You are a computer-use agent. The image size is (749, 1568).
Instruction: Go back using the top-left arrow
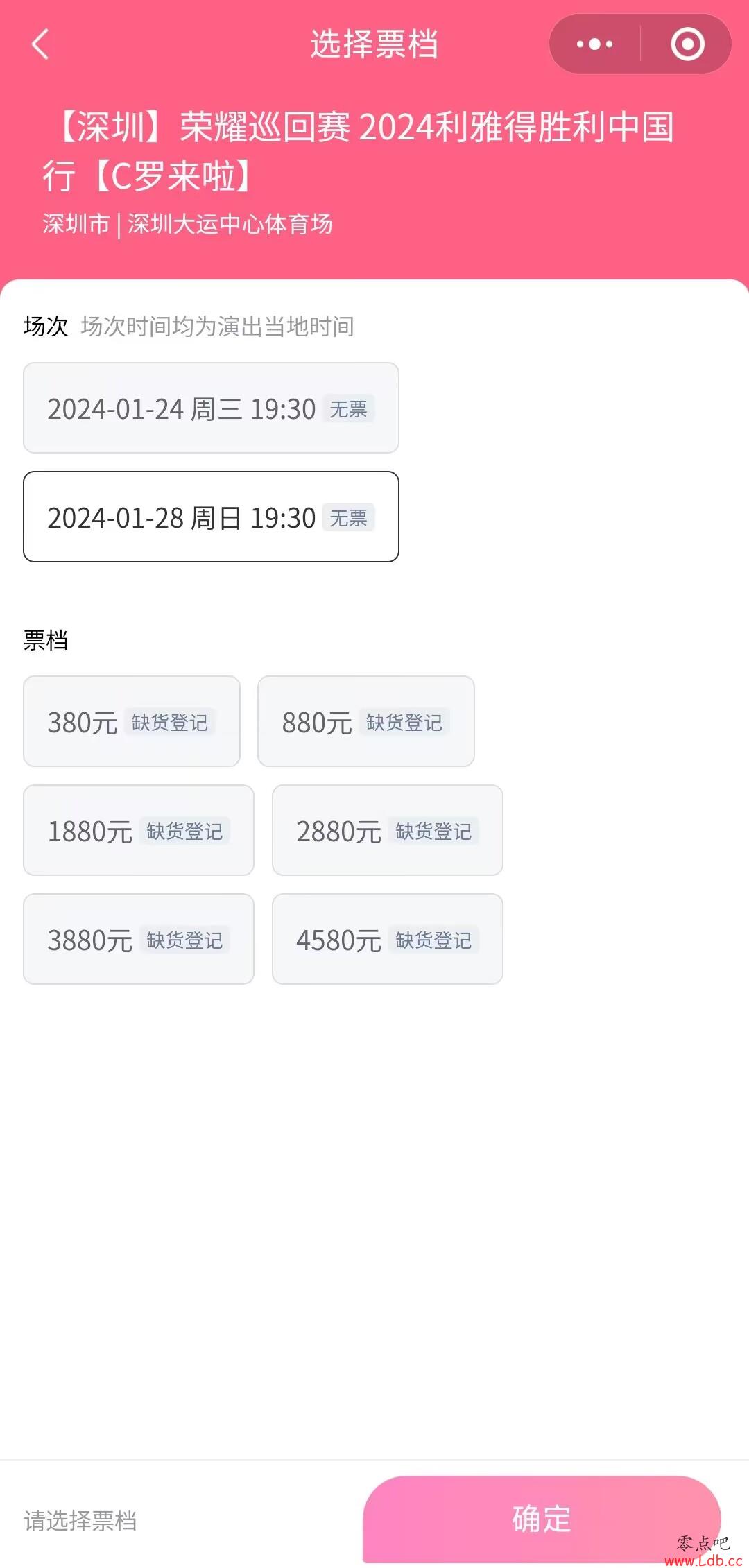tap(40, 44)
